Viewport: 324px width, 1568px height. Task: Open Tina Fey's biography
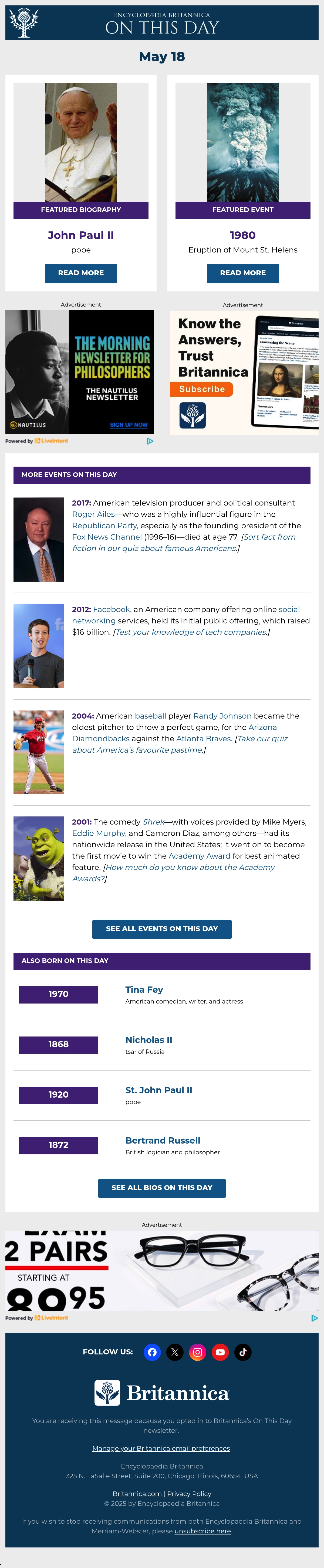[144, 990]
